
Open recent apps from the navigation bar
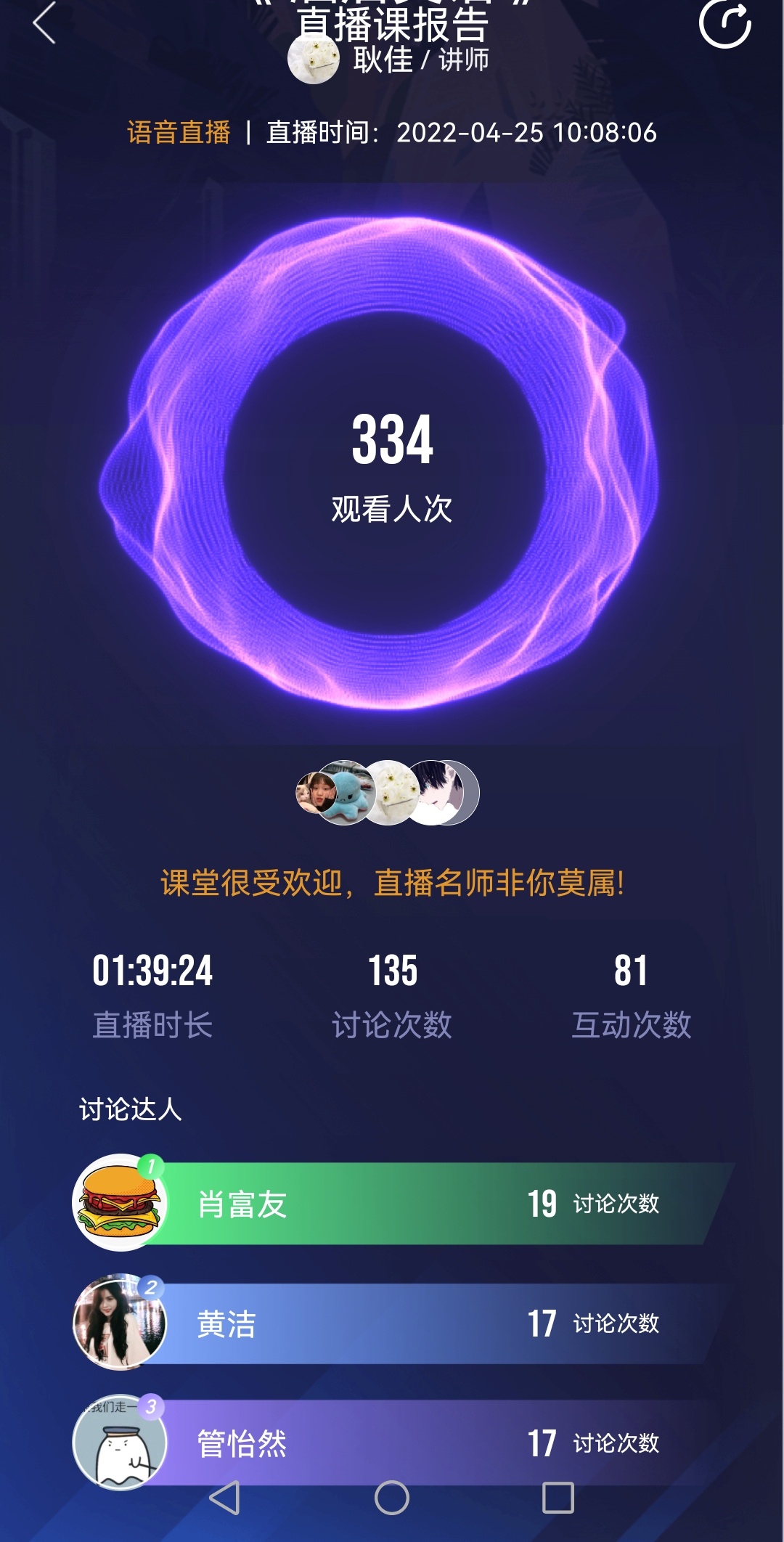coord(558,1498)
